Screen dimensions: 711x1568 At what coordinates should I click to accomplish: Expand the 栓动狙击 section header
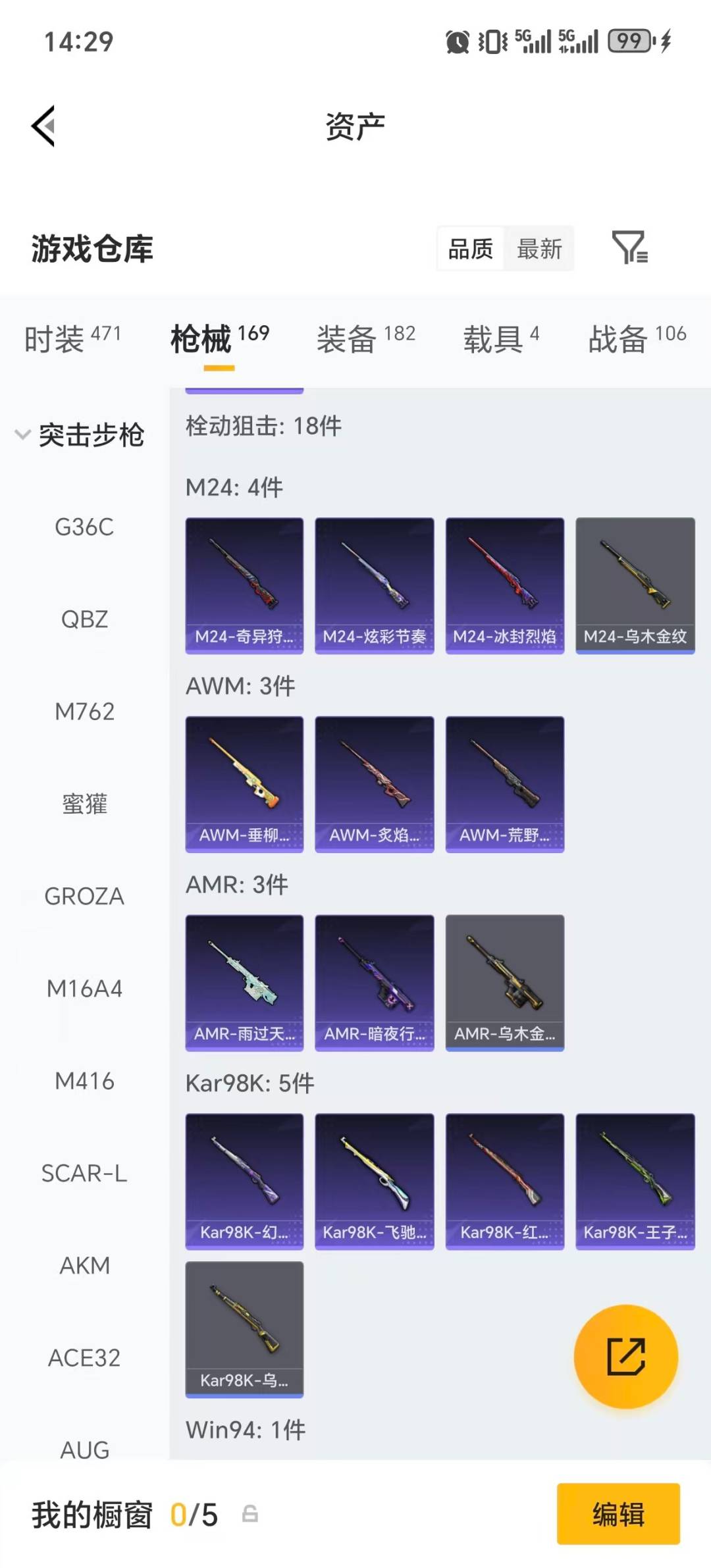pos(263,427)
